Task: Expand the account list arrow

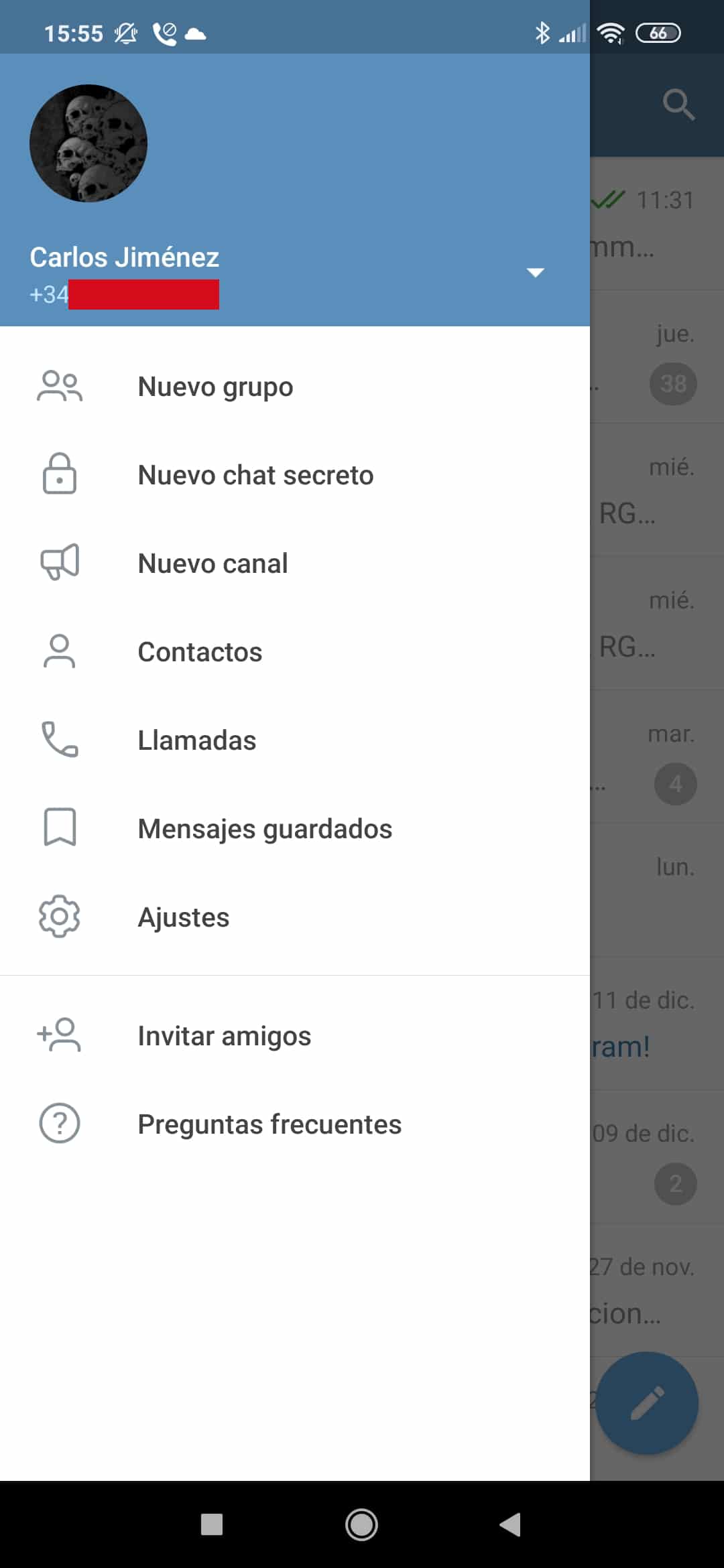Action: [535, 272]
